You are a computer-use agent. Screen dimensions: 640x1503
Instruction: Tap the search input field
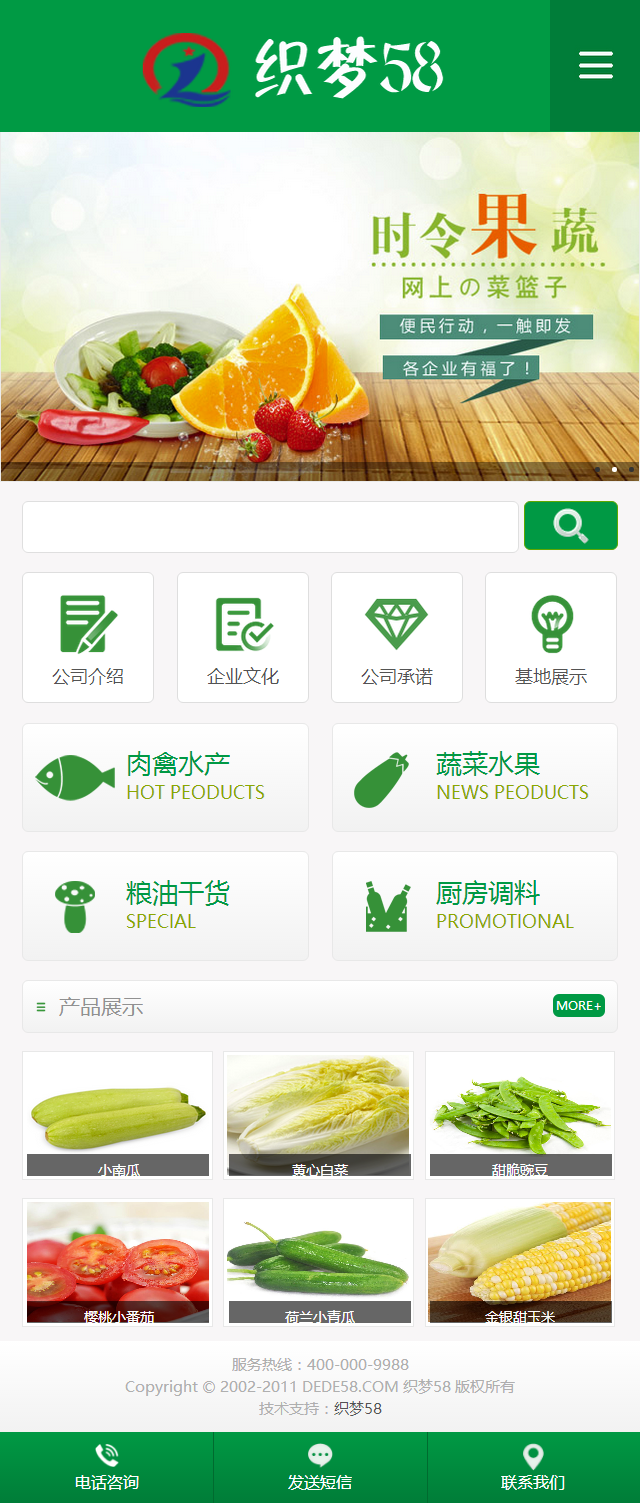270,527
